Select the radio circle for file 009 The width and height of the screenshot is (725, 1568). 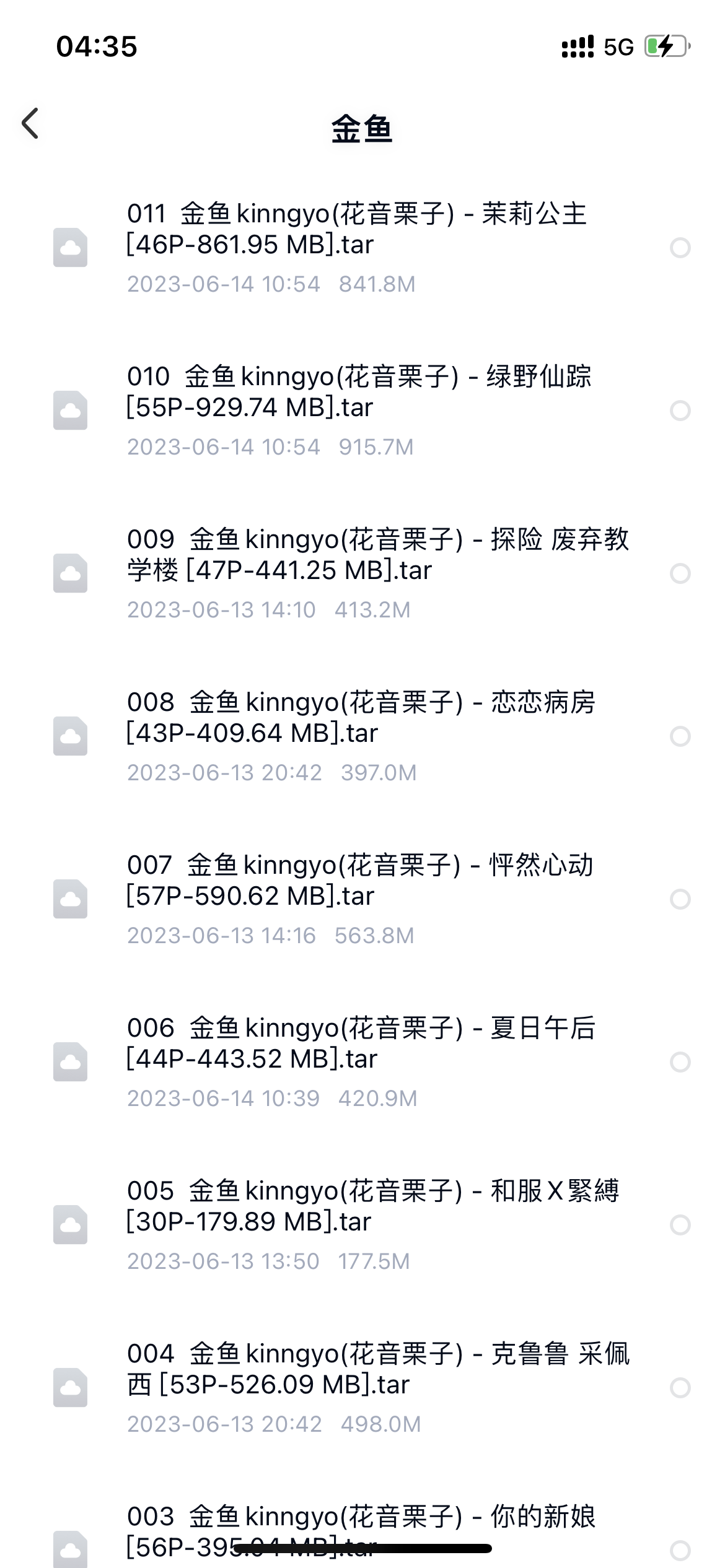click(x=680, y=573)
